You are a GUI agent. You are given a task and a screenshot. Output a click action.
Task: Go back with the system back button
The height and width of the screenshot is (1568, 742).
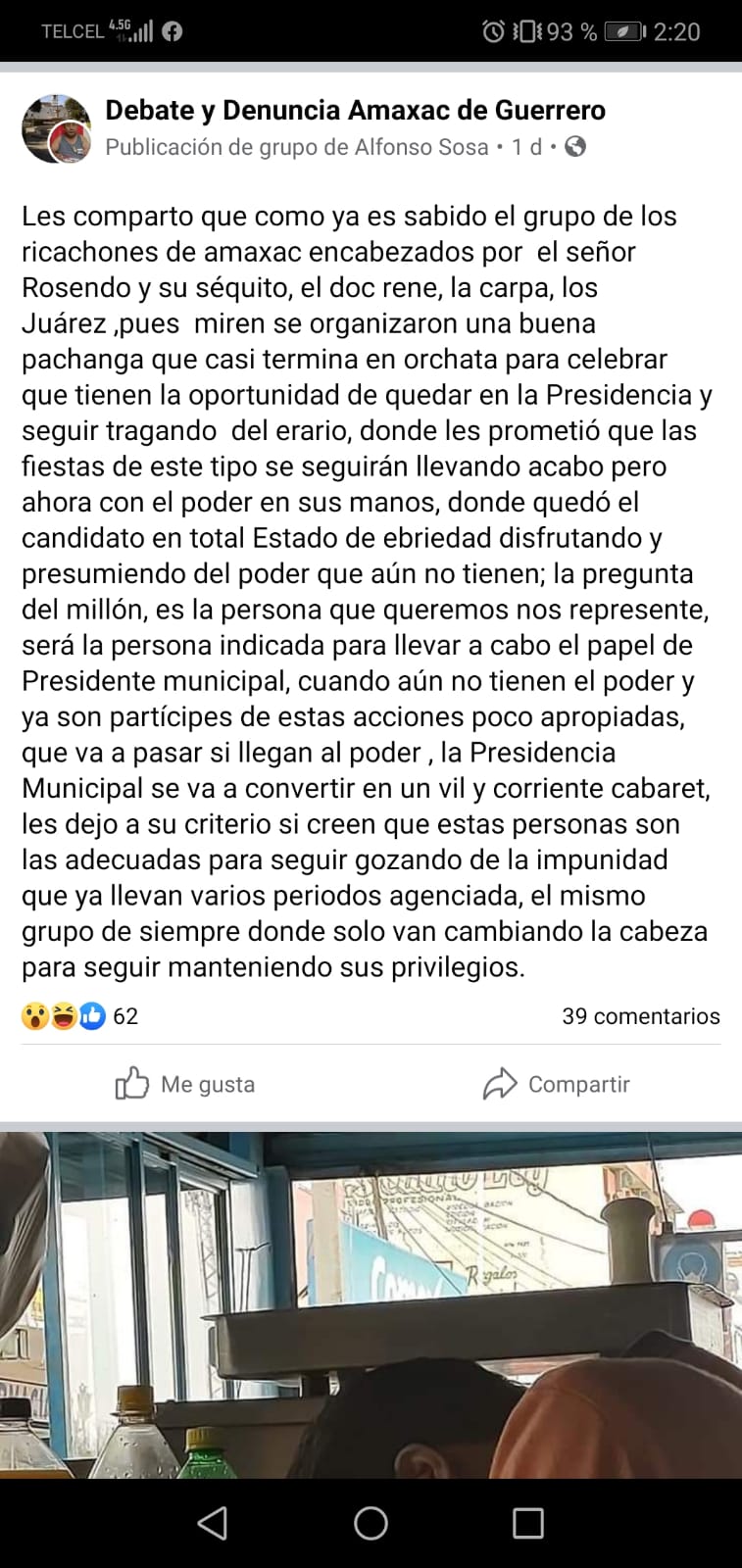point(213,1523)
